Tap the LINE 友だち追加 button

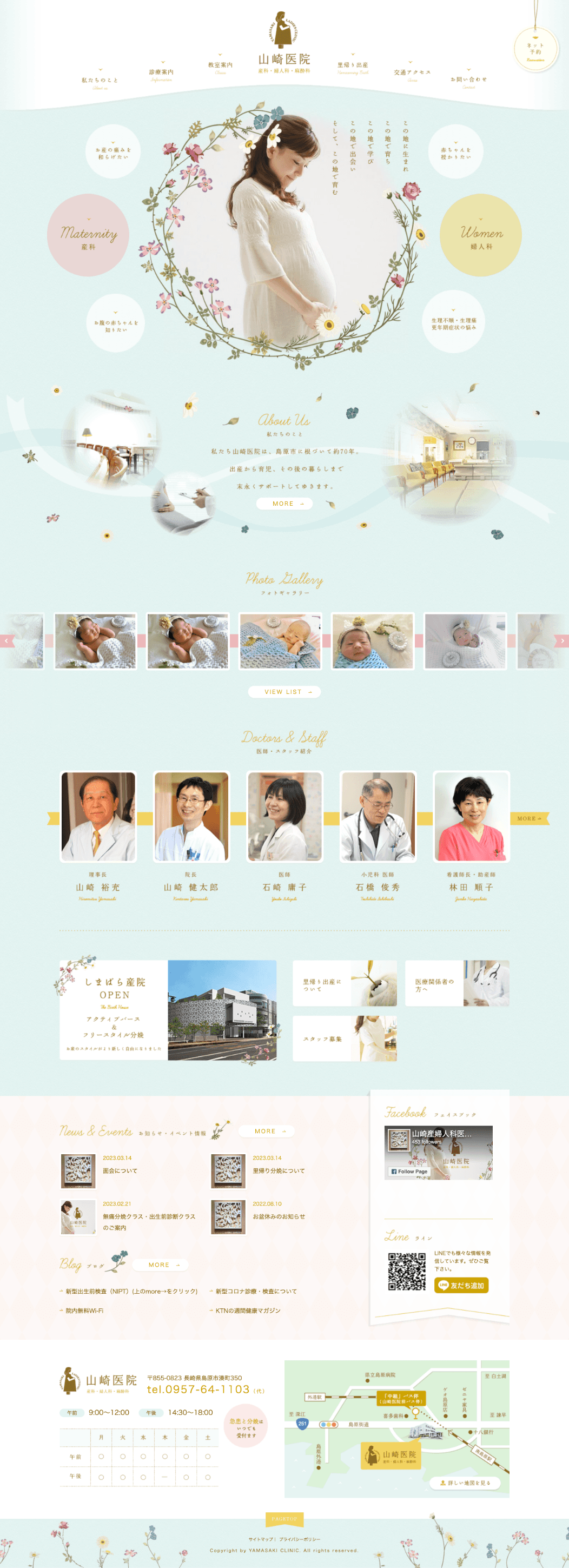click(x=461, y=1286)
